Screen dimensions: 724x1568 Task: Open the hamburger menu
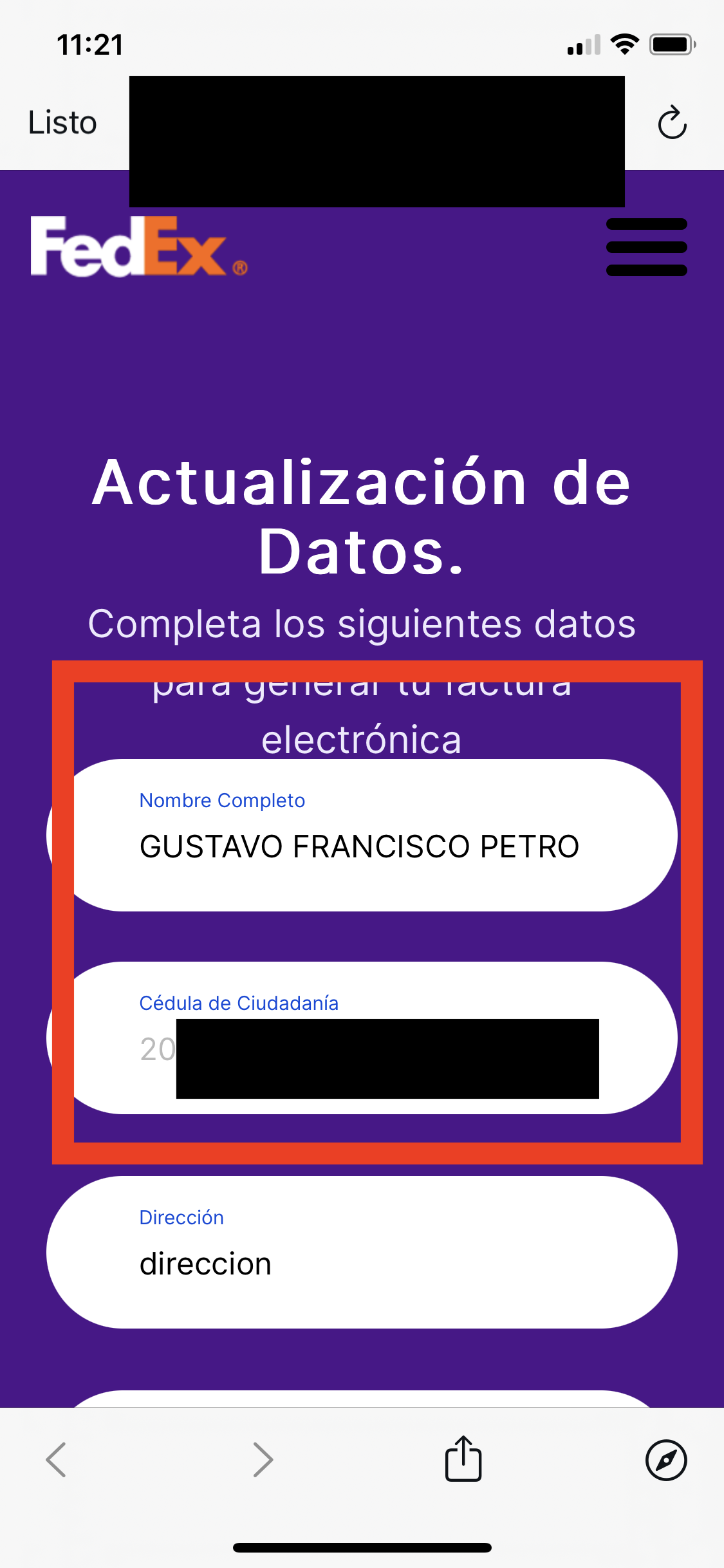click(x=646, y=247)
